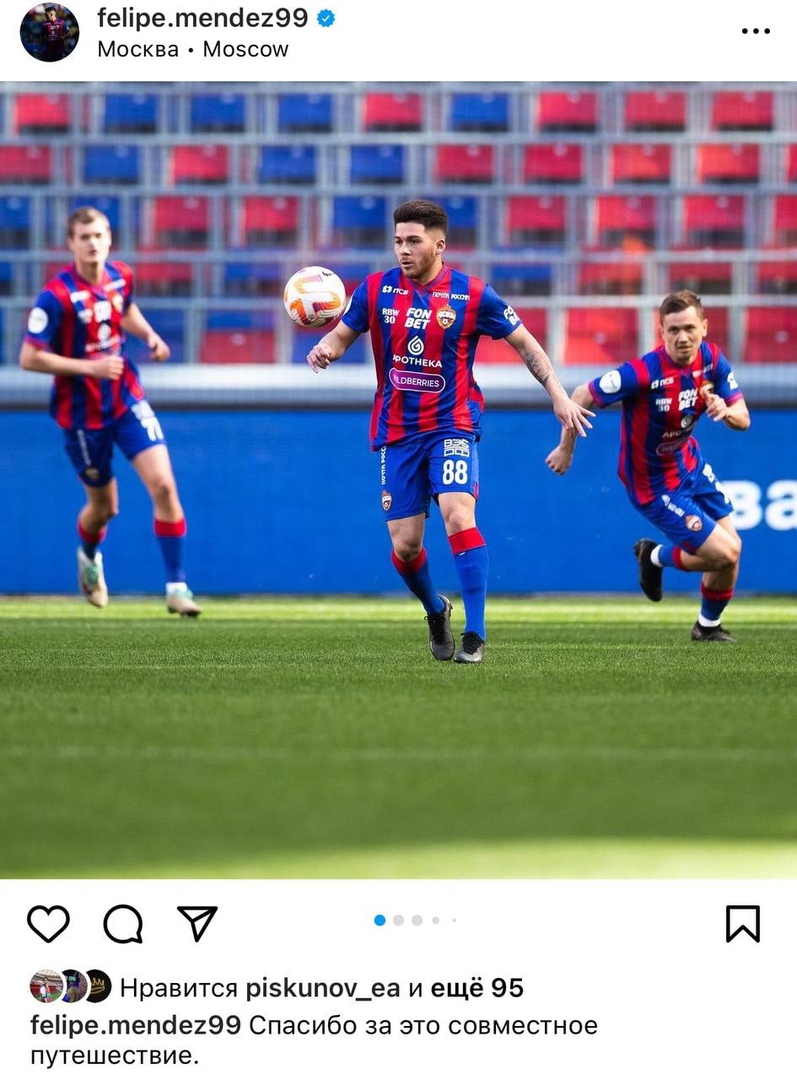Open the Москва • Moscow location tag
Image resolution: width=797 pixels, height=1080 pixels.
point(193,49)
